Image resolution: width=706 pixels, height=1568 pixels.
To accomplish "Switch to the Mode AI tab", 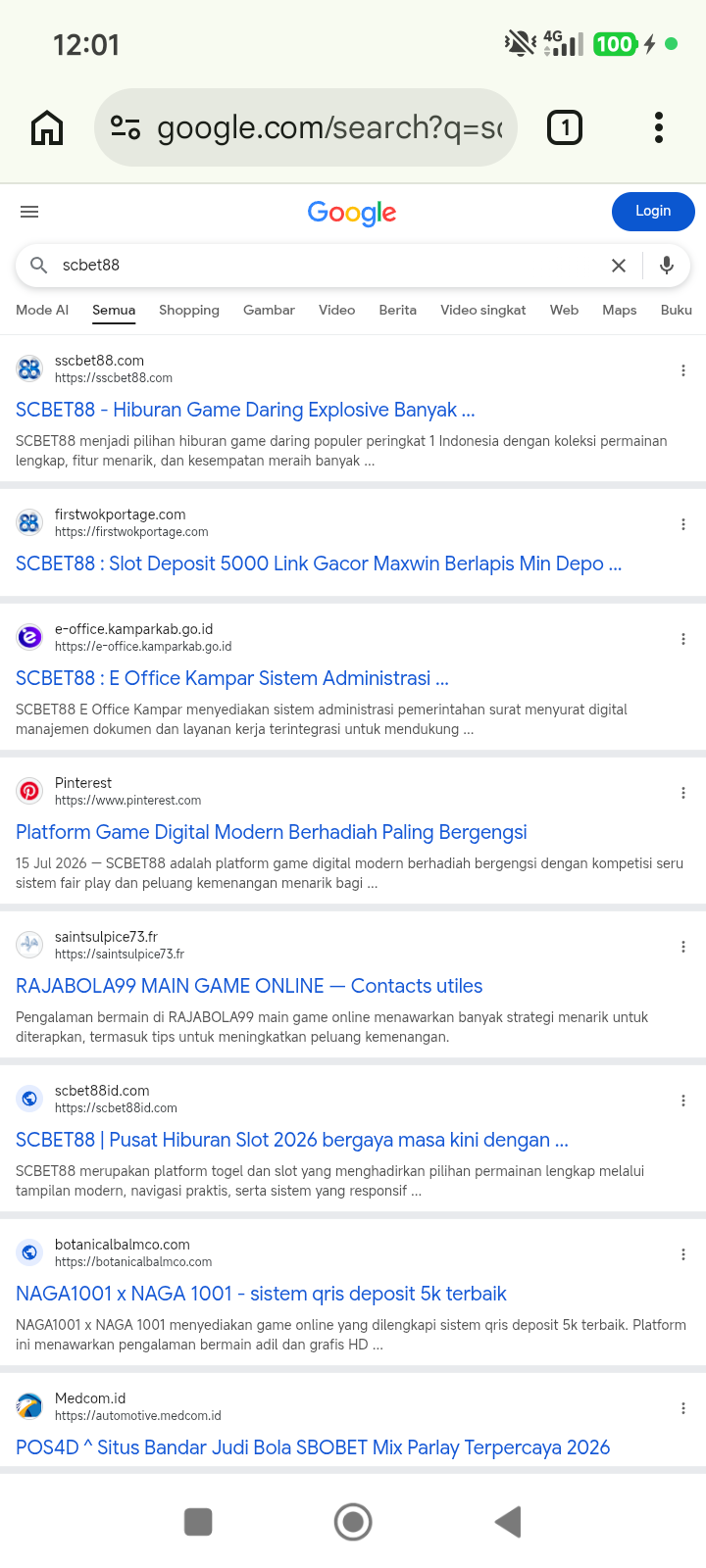I will [x=42, y=310].
